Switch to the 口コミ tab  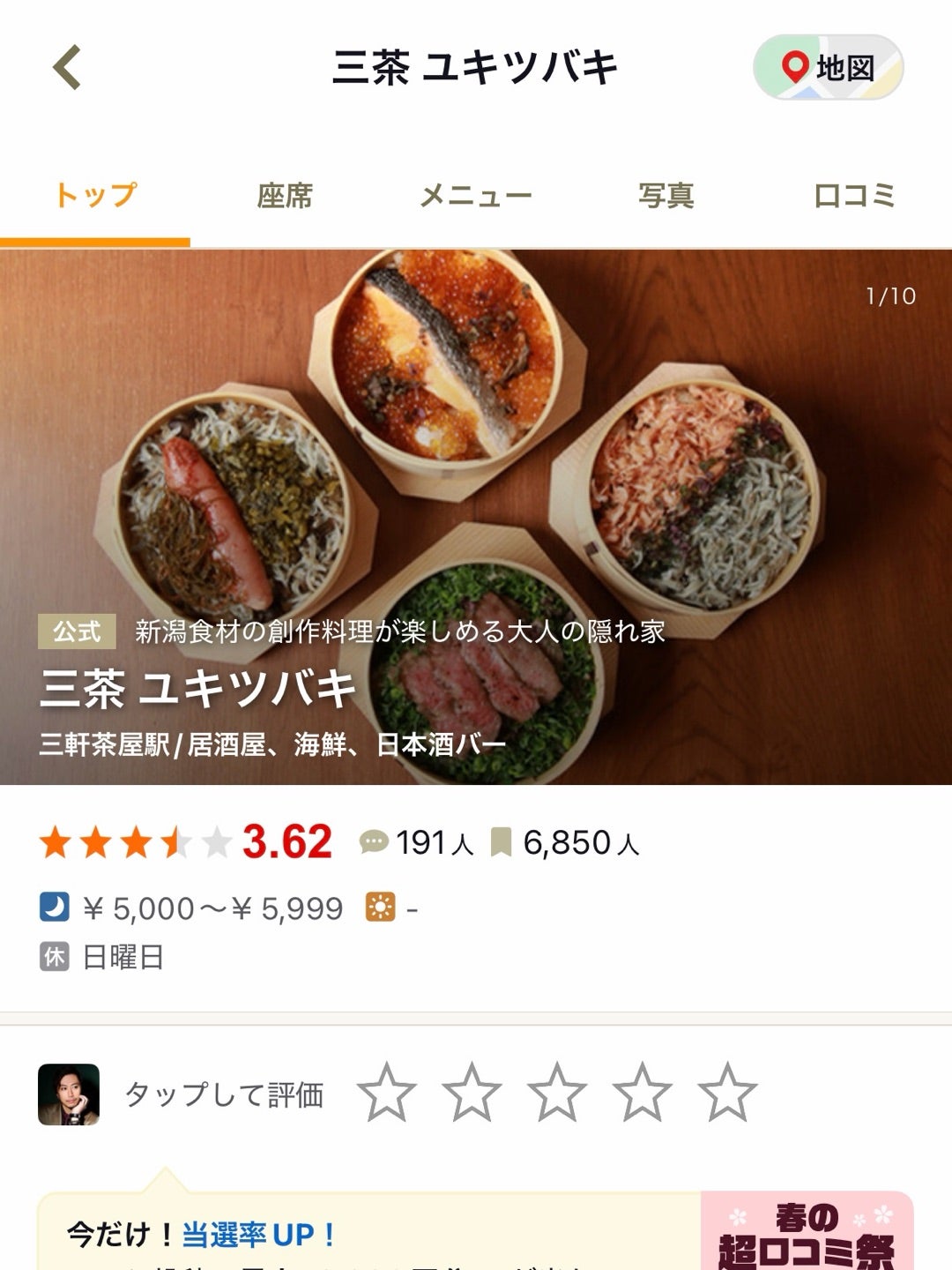click(854, 195)
